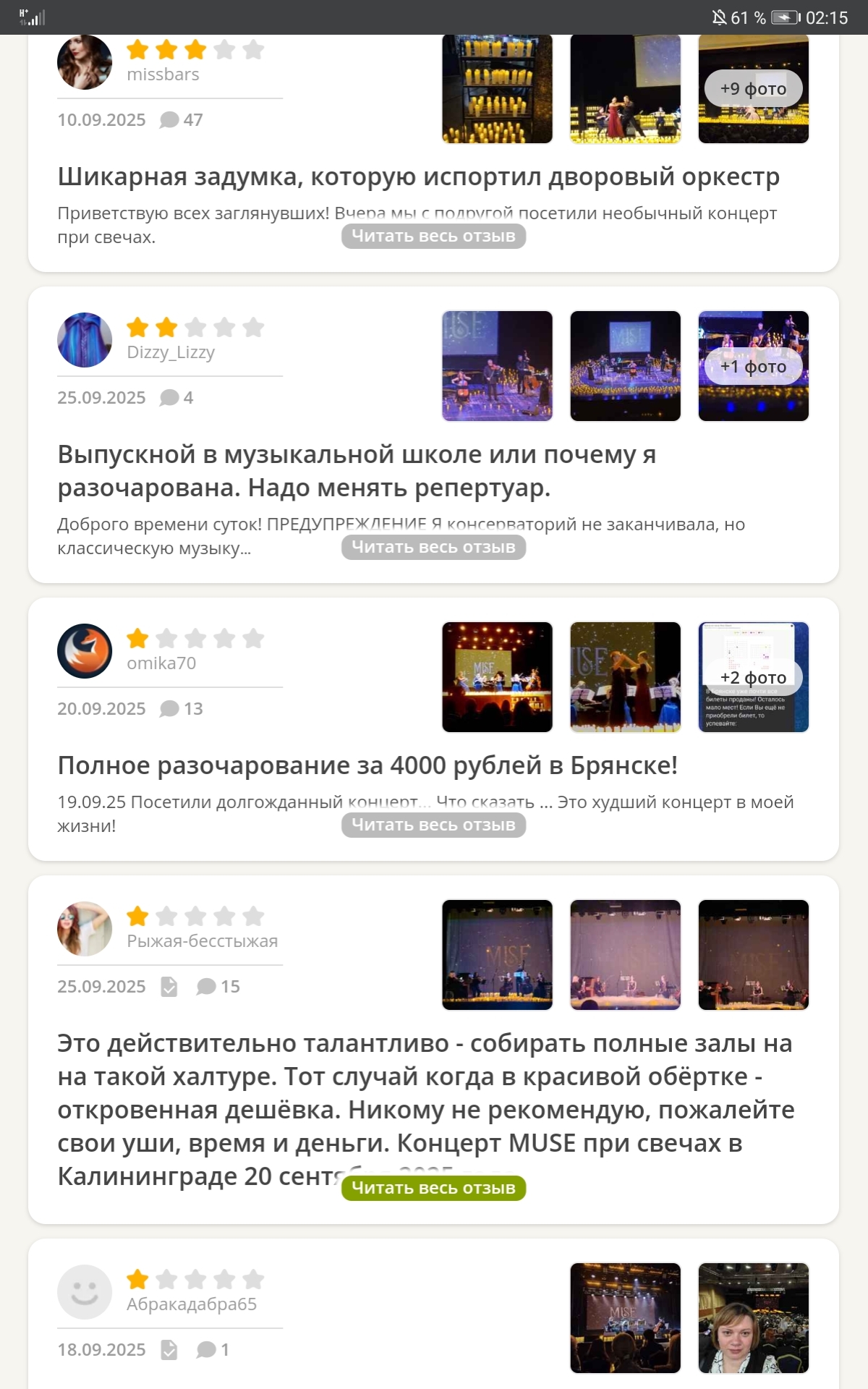The image size is (868, 1389).
Task: Open the review titled Шикарная задумка
Action: pos(418,177)
